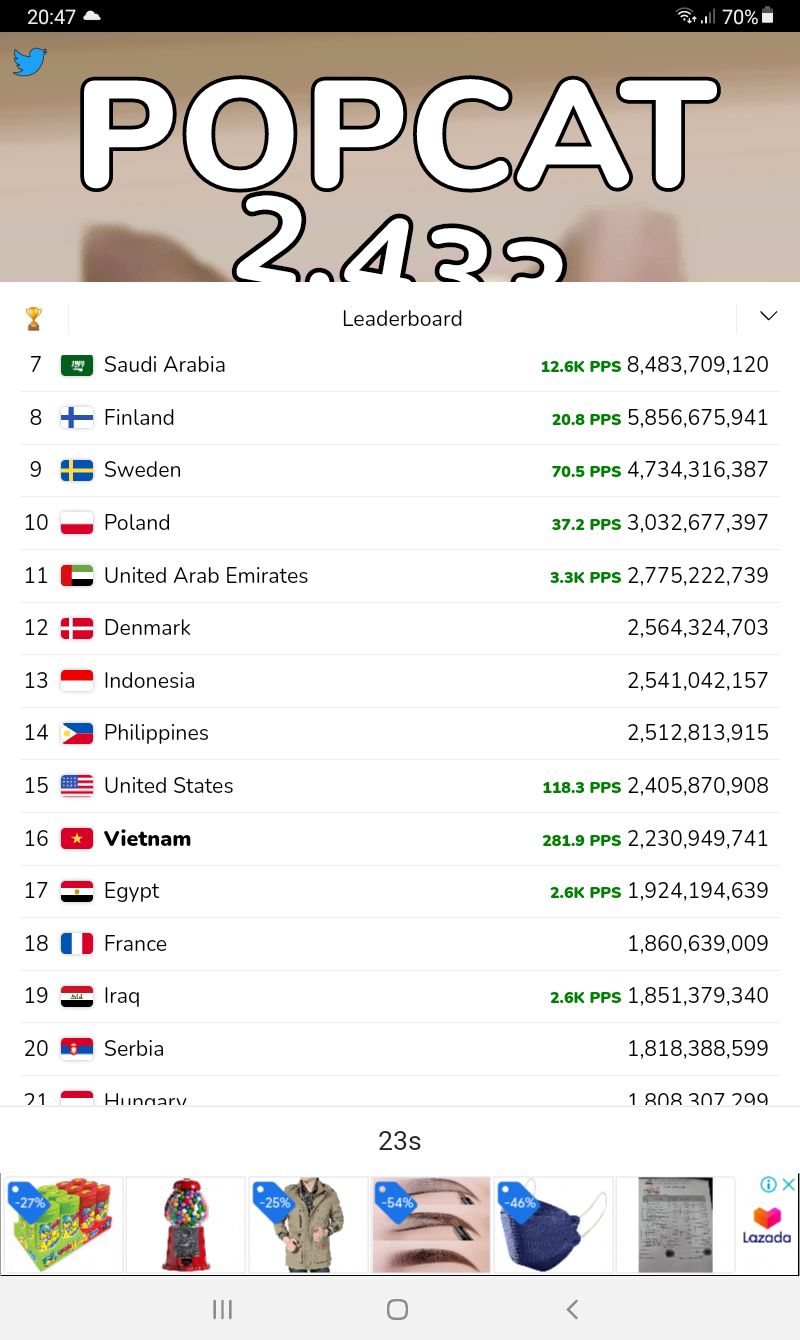The height and width of the screenshot is (1340, 800).
Task: Open the Lazada ad logo
Action: coord(766,1226)
